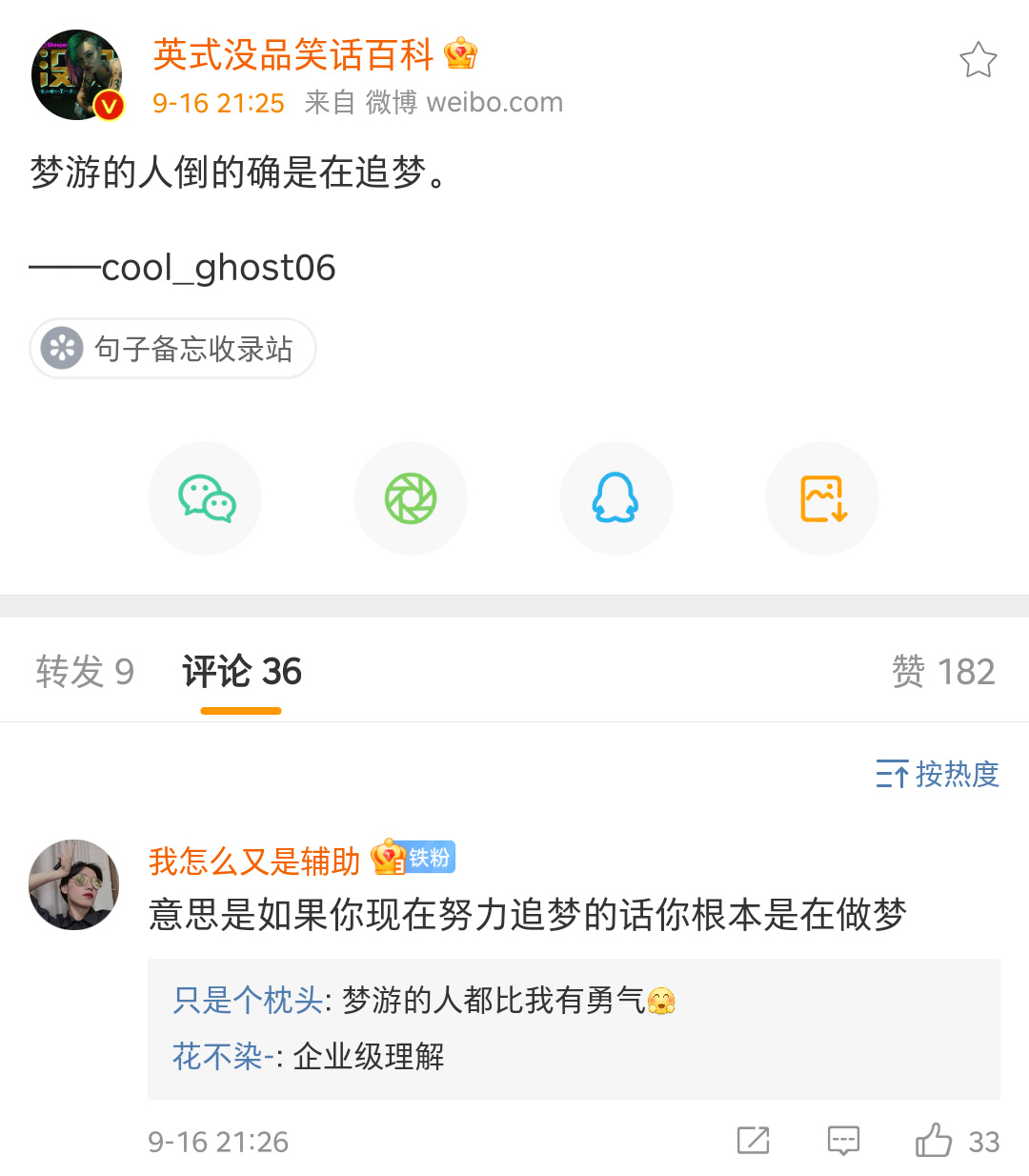
Task: Like the comment by 我怎么又是辅助
Action: (x=935, y=1140)
